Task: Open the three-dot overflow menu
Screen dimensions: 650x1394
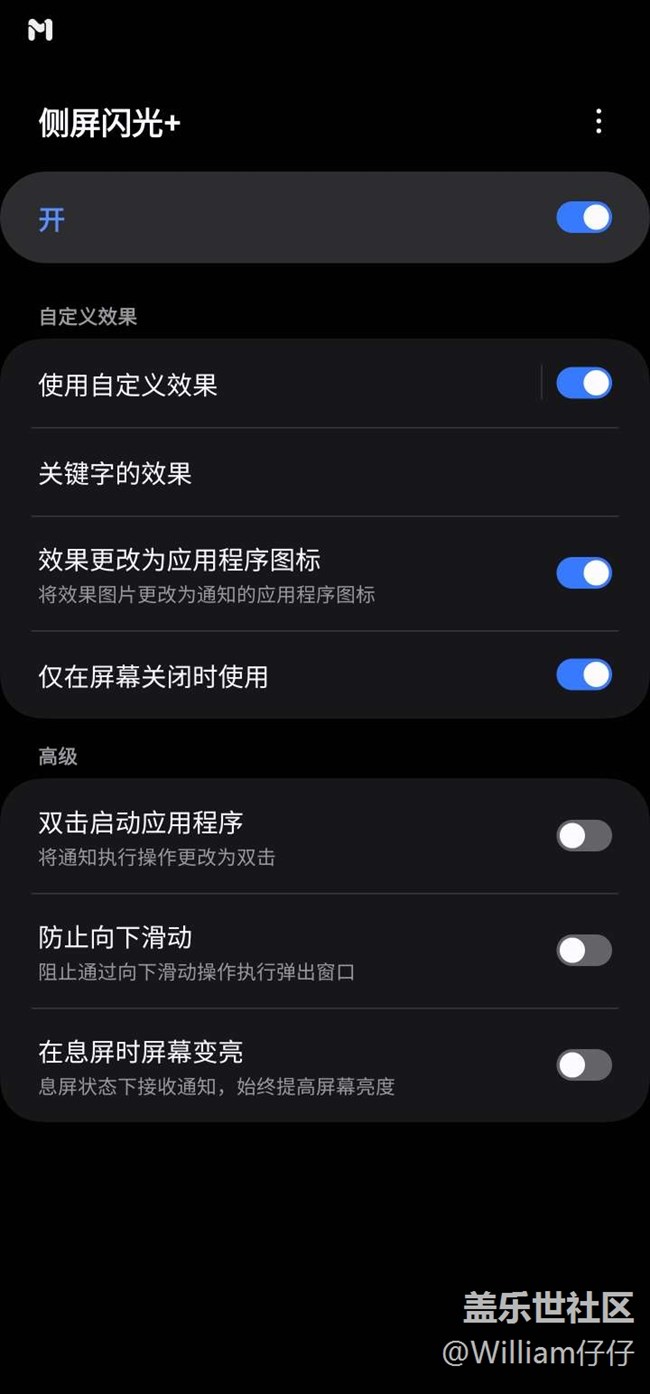Action: coord(598,122)
